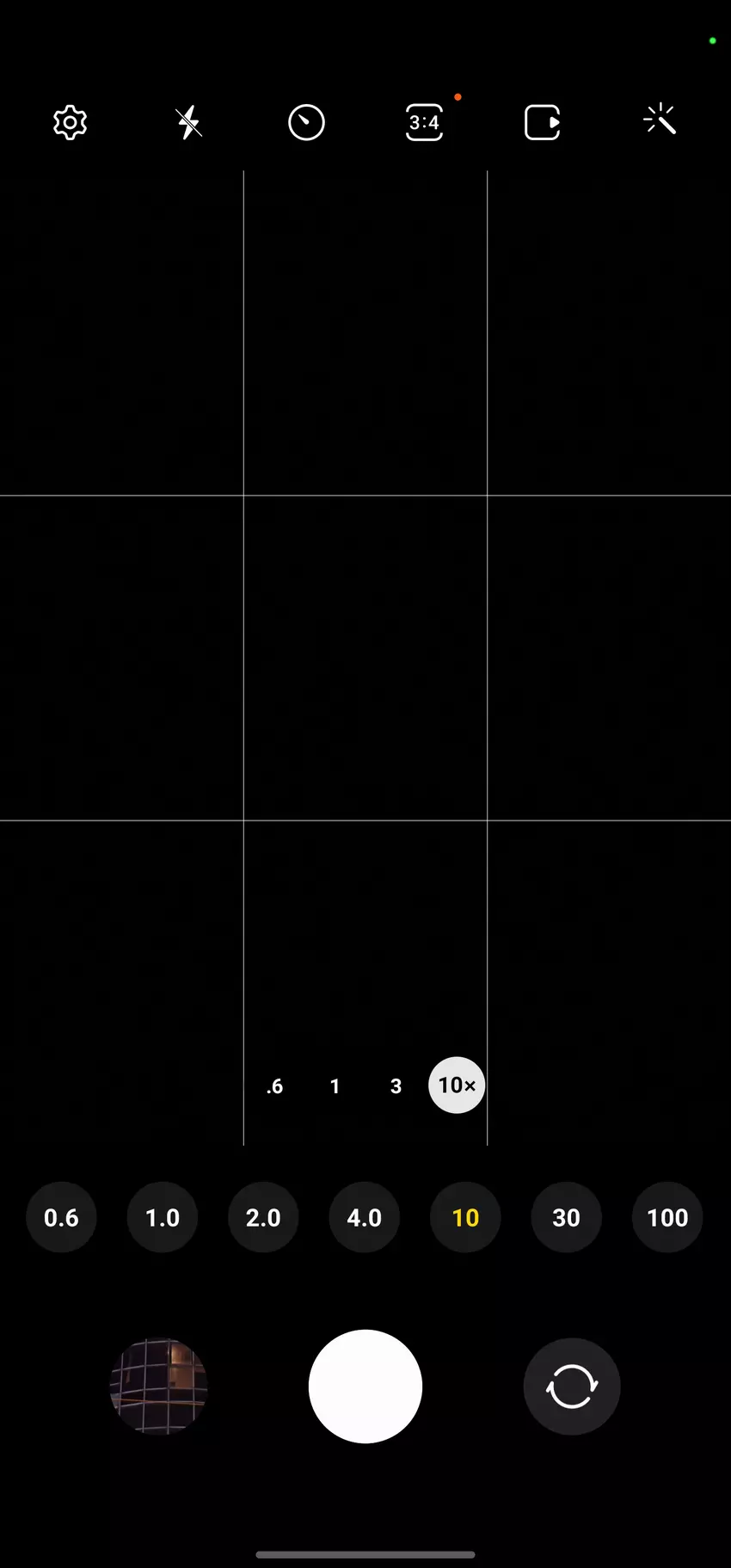Choose the highlighted 10 zoom preset
This screenshot has width=731, height=1568.
pyautogui.click(x=465, y=1218)
